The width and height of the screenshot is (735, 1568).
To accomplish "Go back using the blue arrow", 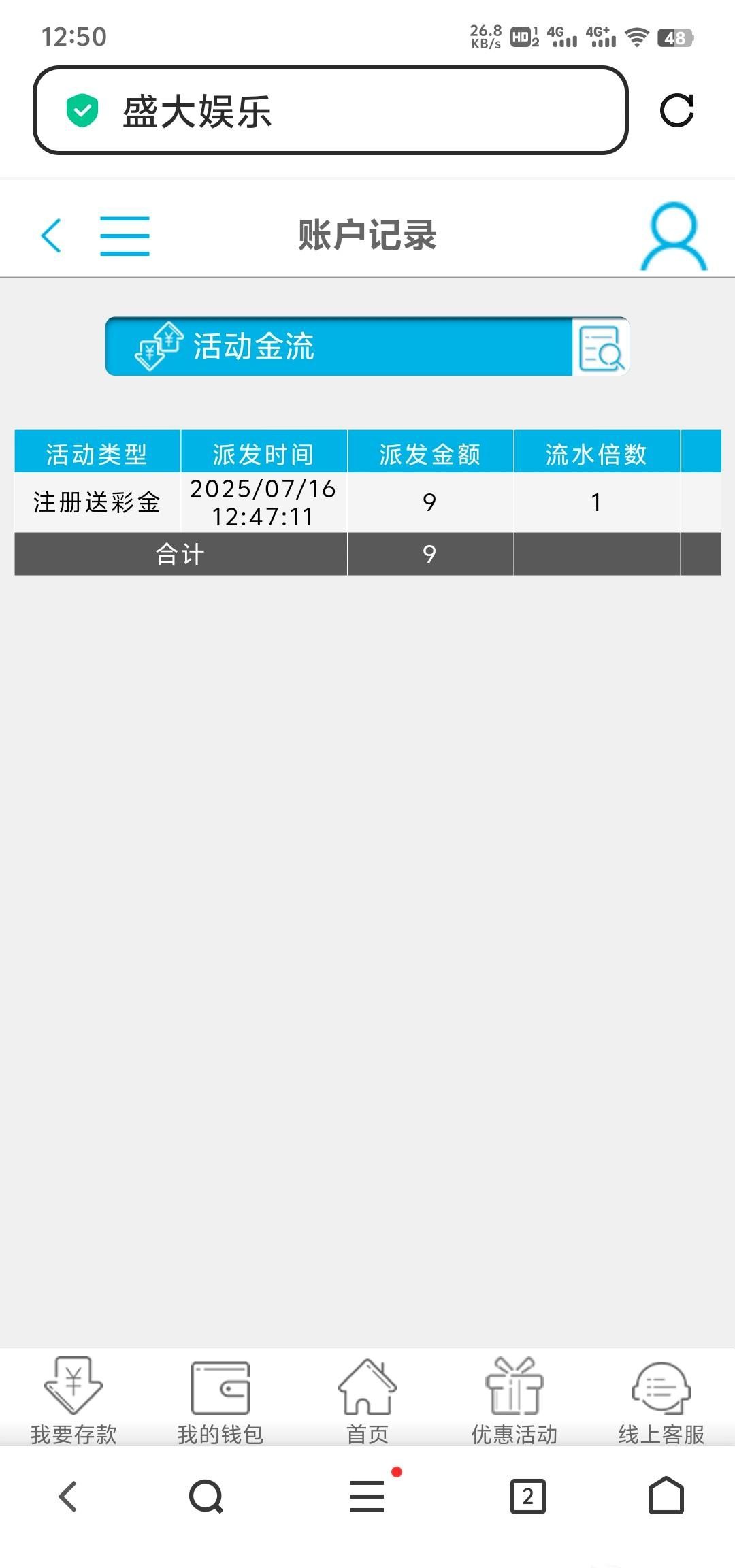I will tap(52, 236).
